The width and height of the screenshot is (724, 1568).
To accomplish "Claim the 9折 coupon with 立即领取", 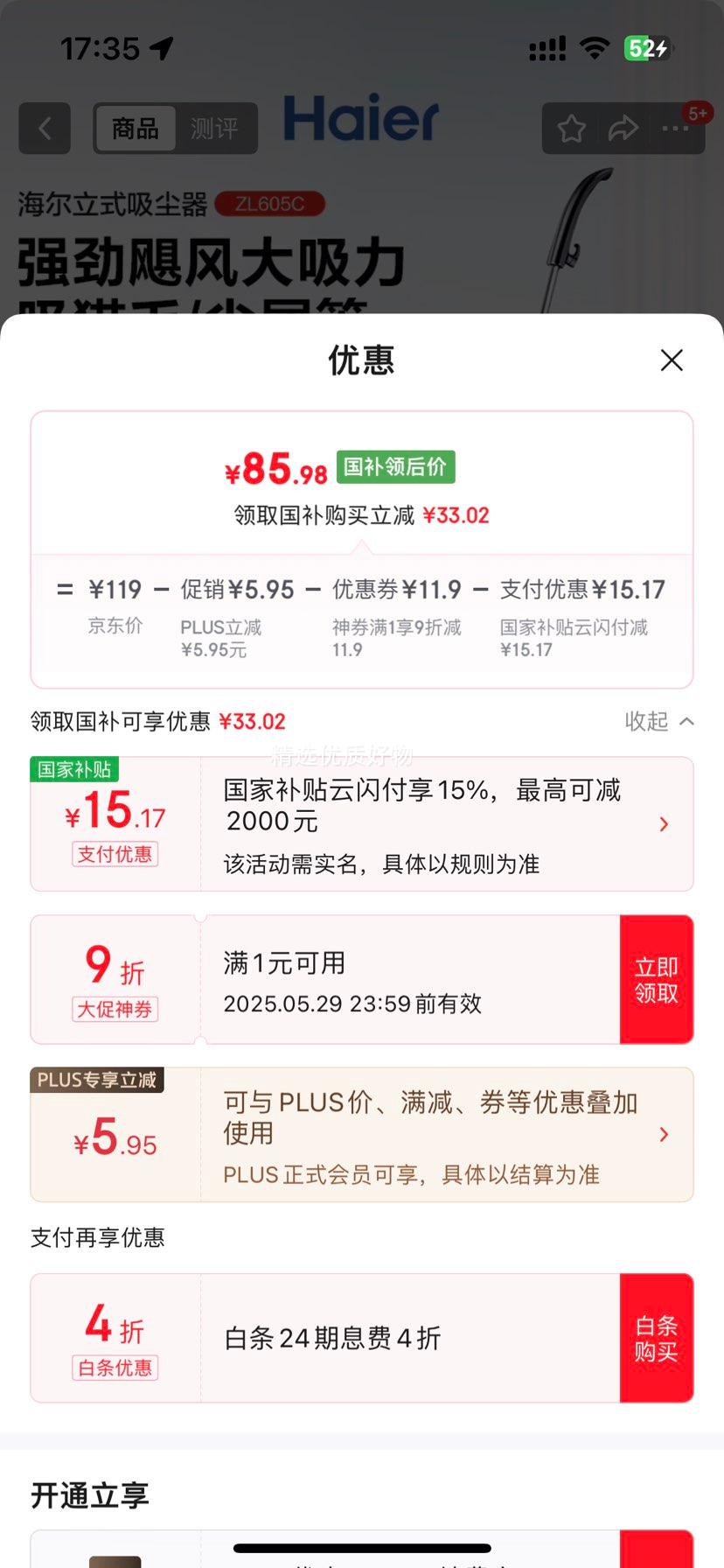I will click(656, 980).
